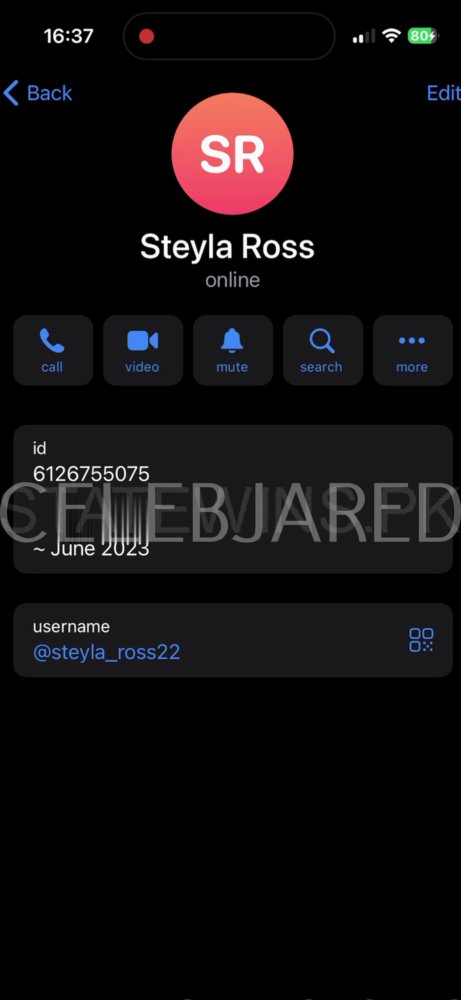Viewport: 461px width, 1000px height.
Task: Start a video call
Action: pyautogui.click(x=143, y=350)
